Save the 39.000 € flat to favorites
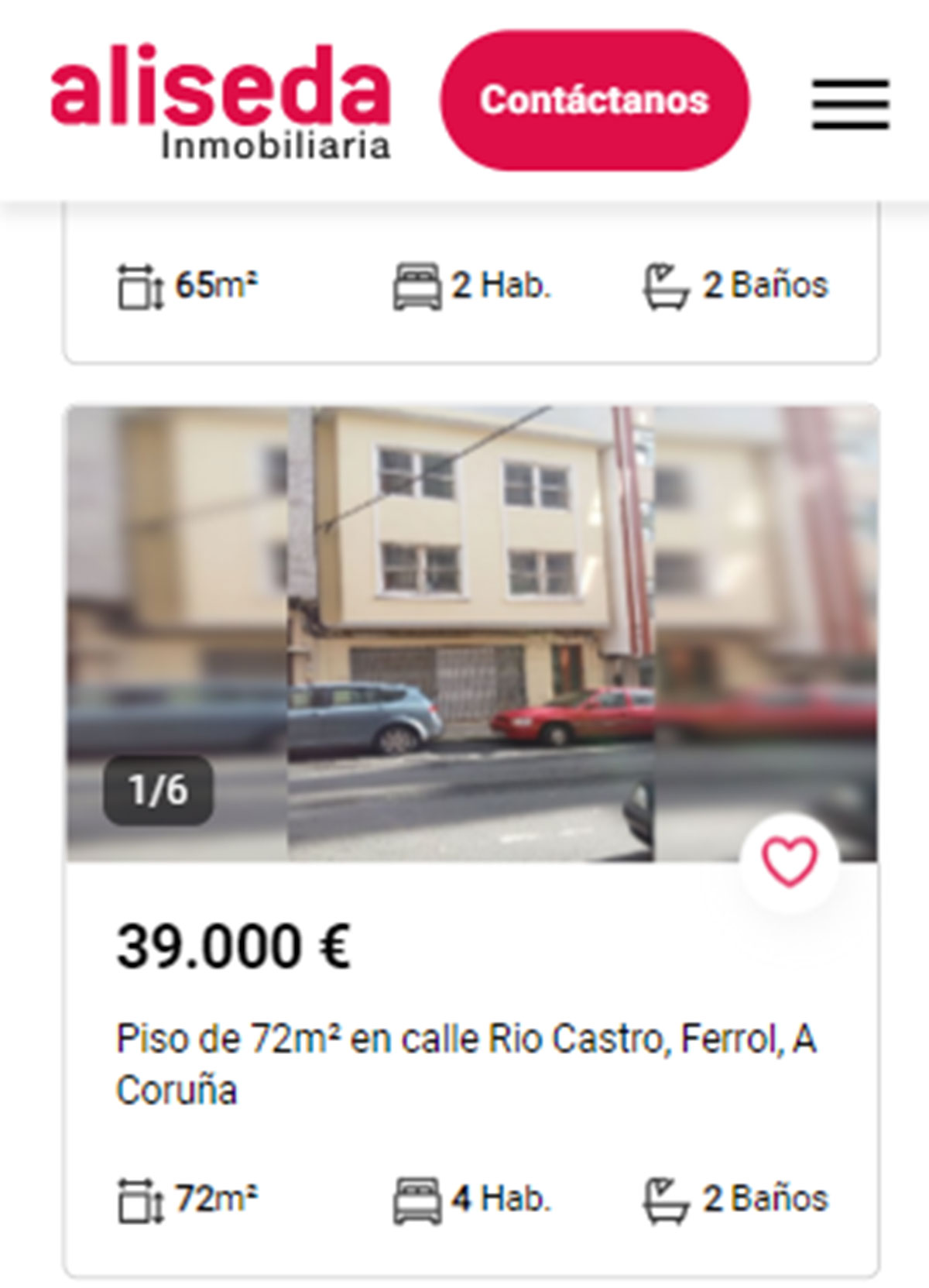Screen dimensions: 929x1288 (789, 862)
